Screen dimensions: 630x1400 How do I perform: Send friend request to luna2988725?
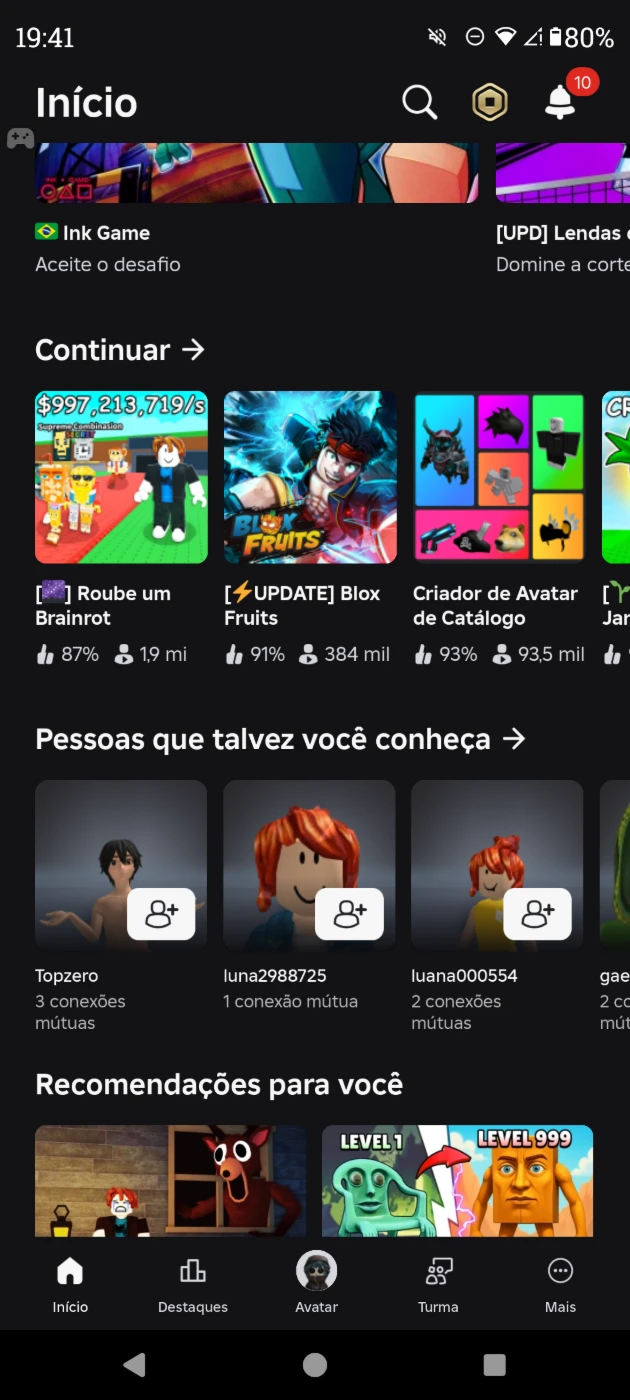point(349,914)
